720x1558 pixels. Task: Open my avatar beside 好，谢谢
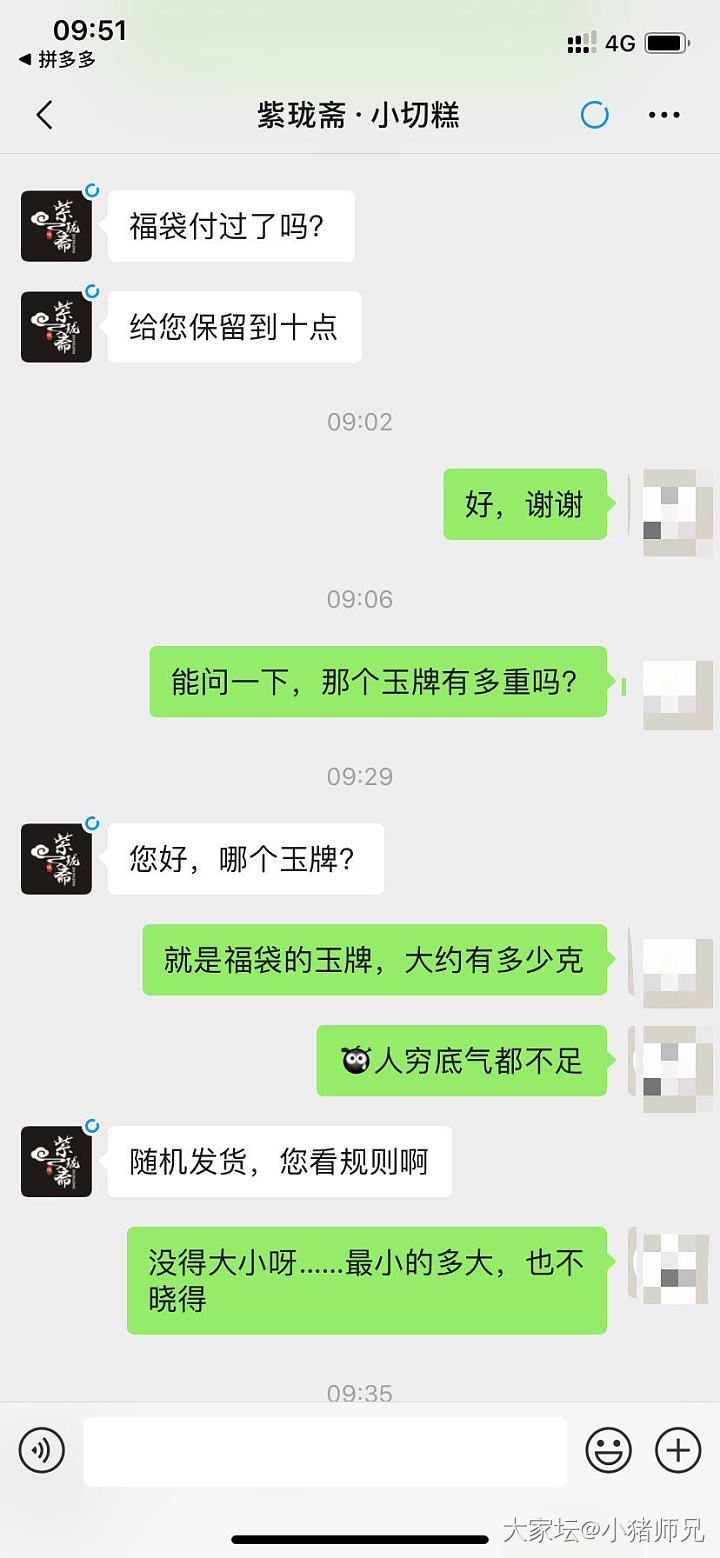click(x=676, y=511)
